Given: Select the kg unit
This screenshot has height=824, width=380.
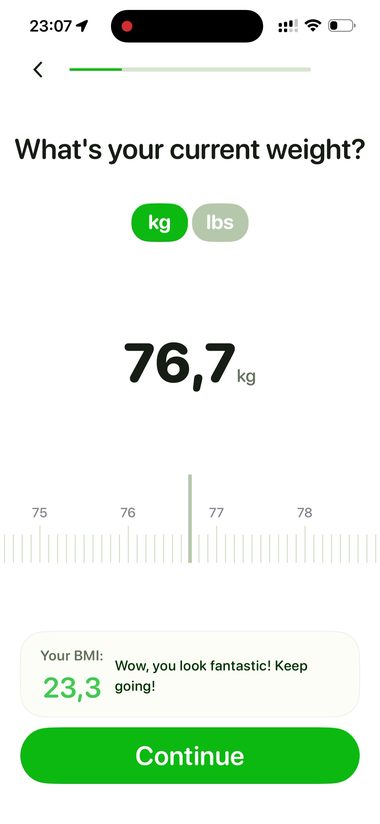Looking at the screenshot, I should click(159, 223).
